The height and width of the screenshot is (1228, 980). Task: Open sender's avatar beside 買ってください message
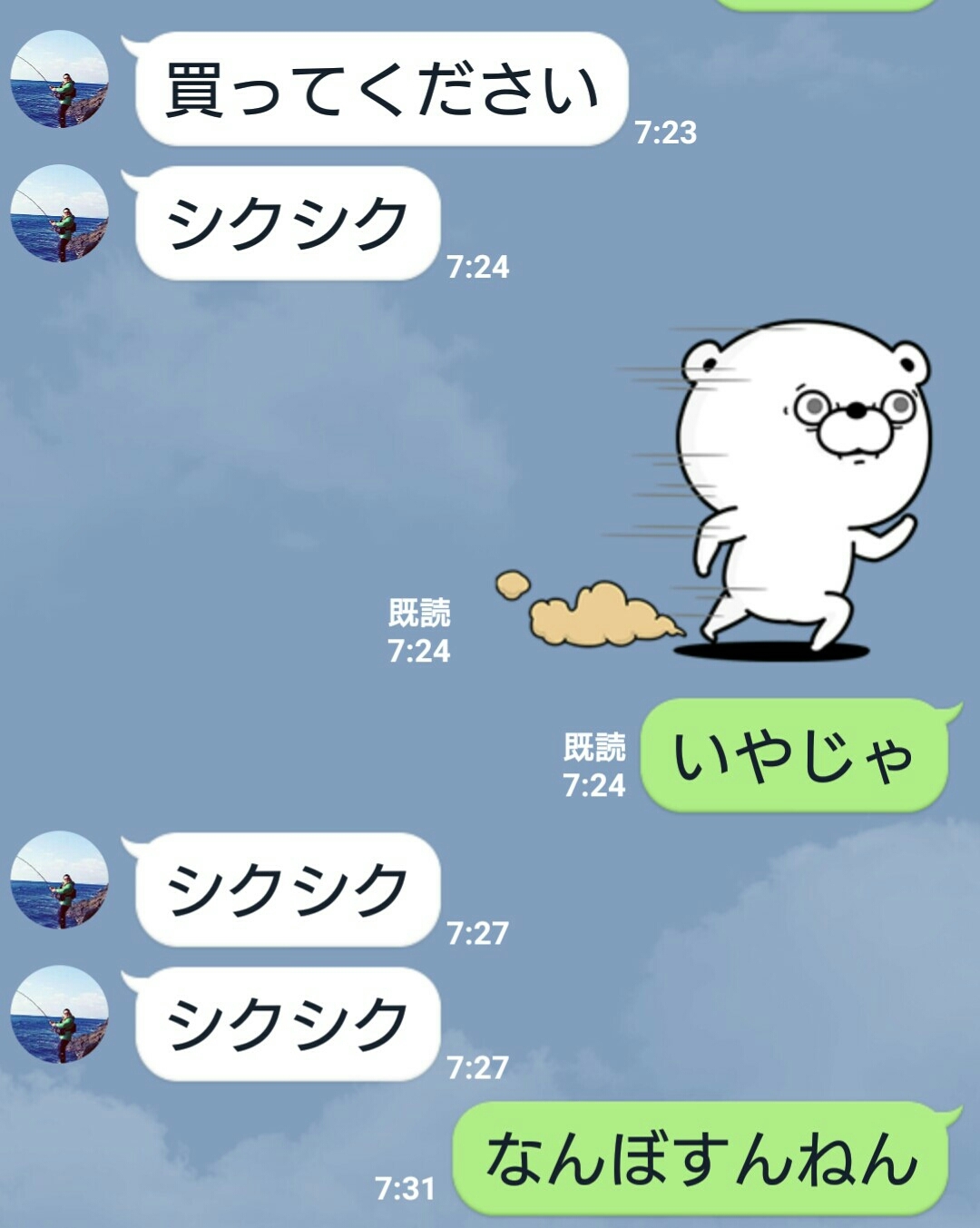coord(59,79)
